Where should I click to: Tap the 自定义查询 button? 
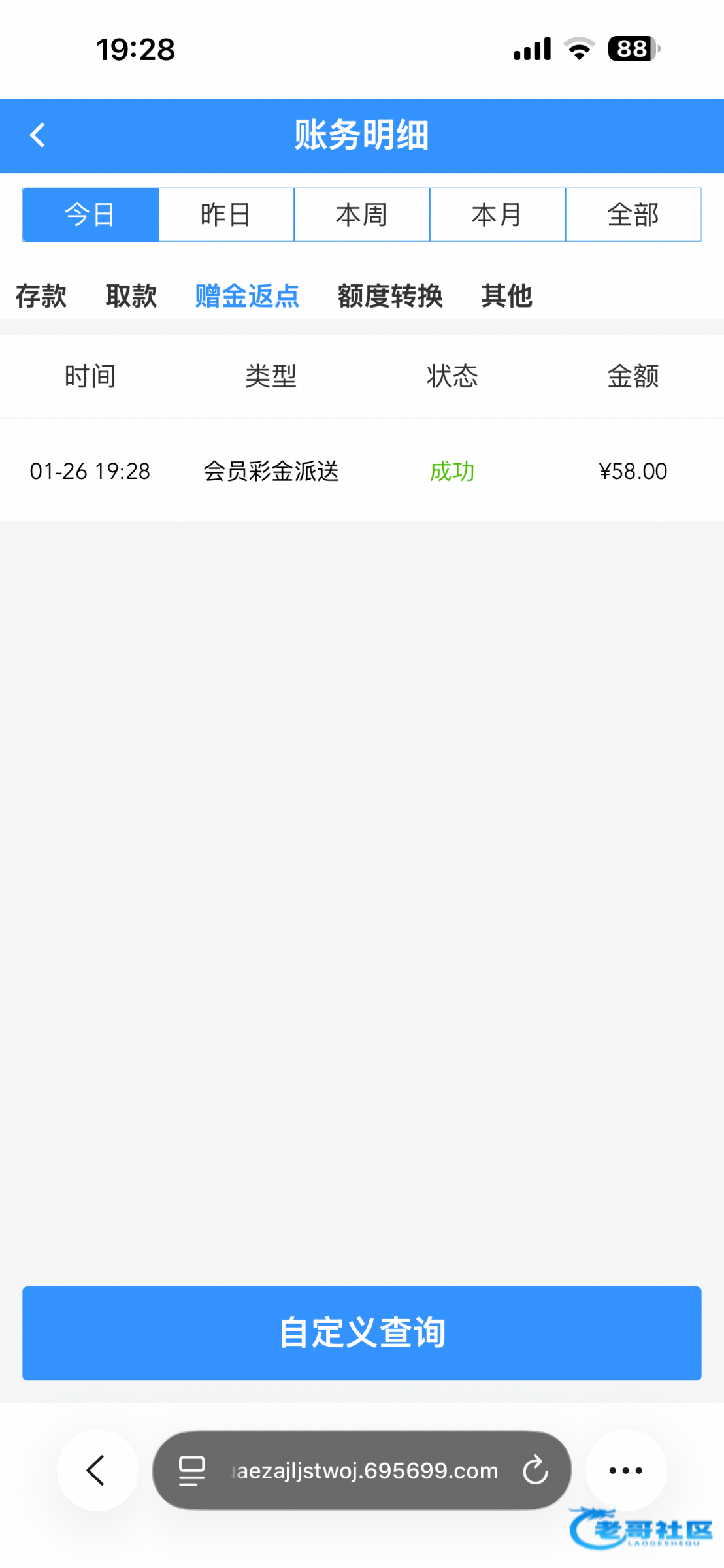pos(361,1333)
